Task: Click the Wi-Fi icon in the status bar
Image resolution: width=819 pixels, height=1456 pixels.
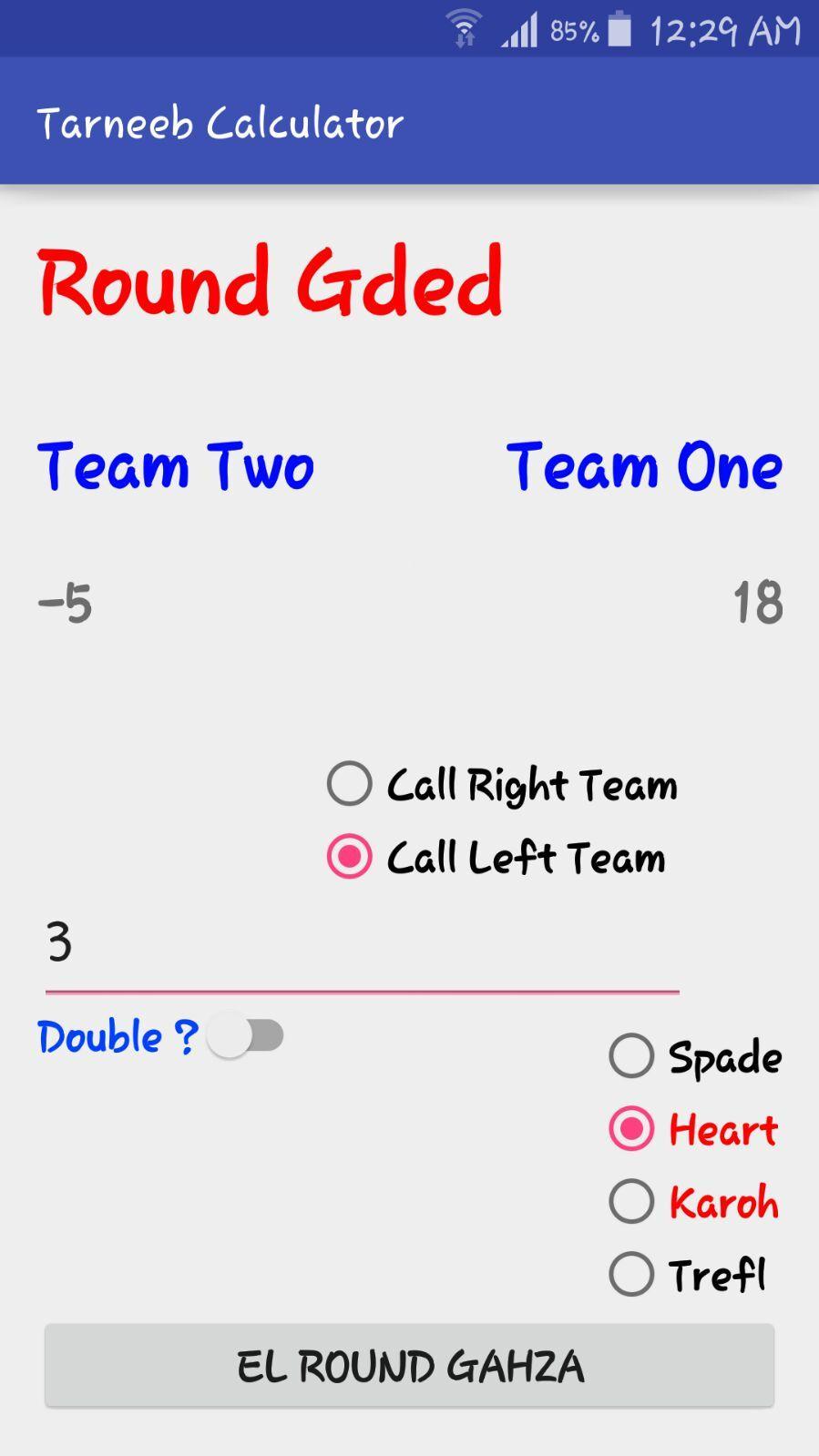Action: click(x=464, y=29)
